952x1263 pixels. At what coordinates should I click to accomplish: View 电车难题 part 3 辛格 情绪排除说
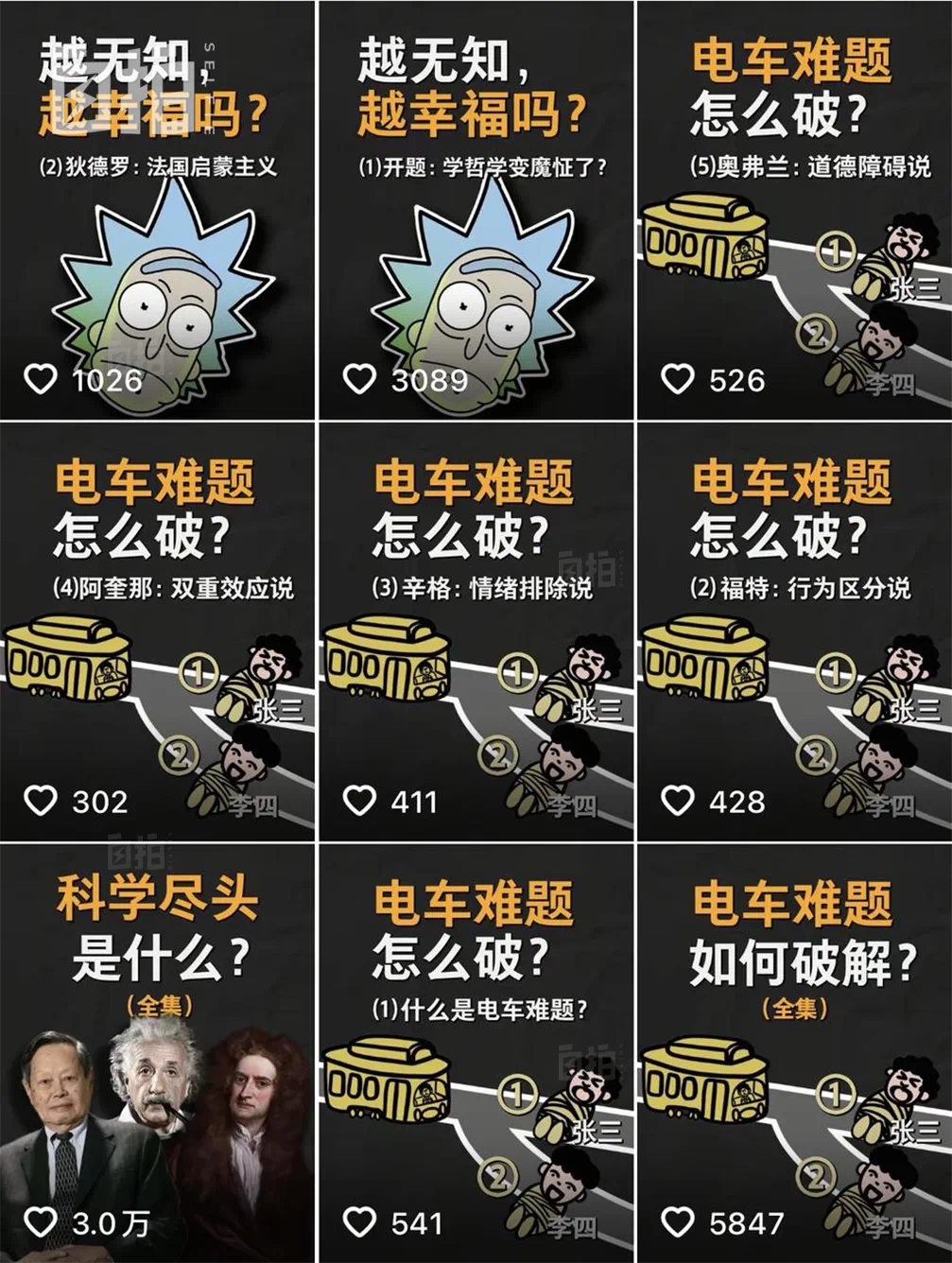pyautogui.click(x=476, y=631)
